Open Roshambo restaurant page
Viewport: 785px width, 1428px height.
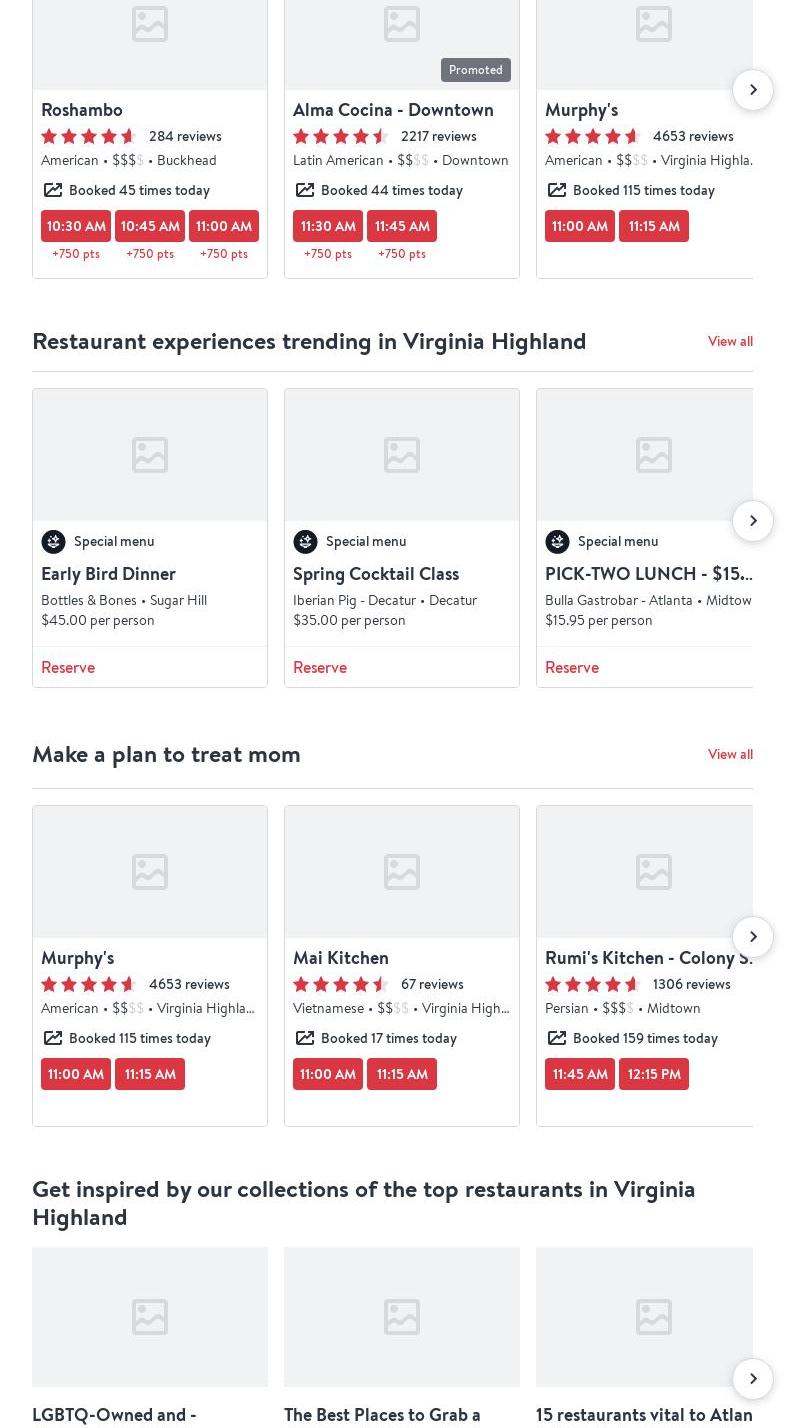[82, 109]
